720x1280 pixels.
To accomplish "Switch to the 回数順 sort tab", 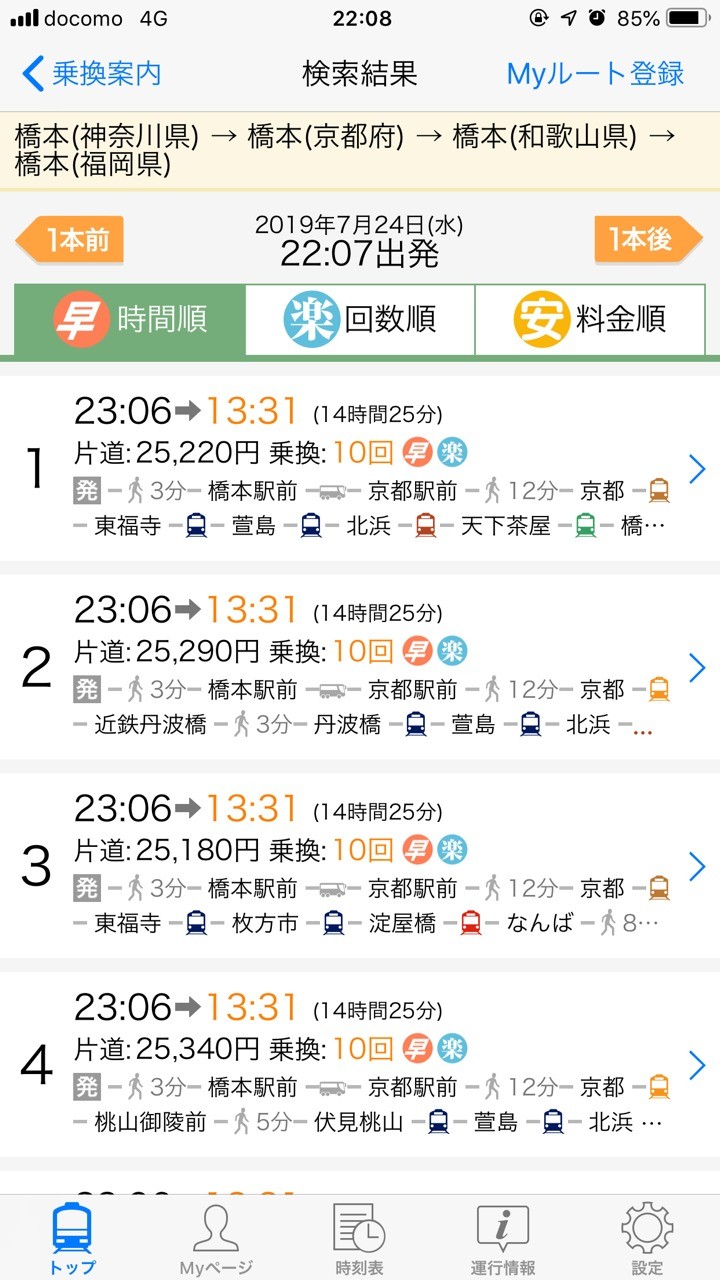I will 360,320.
